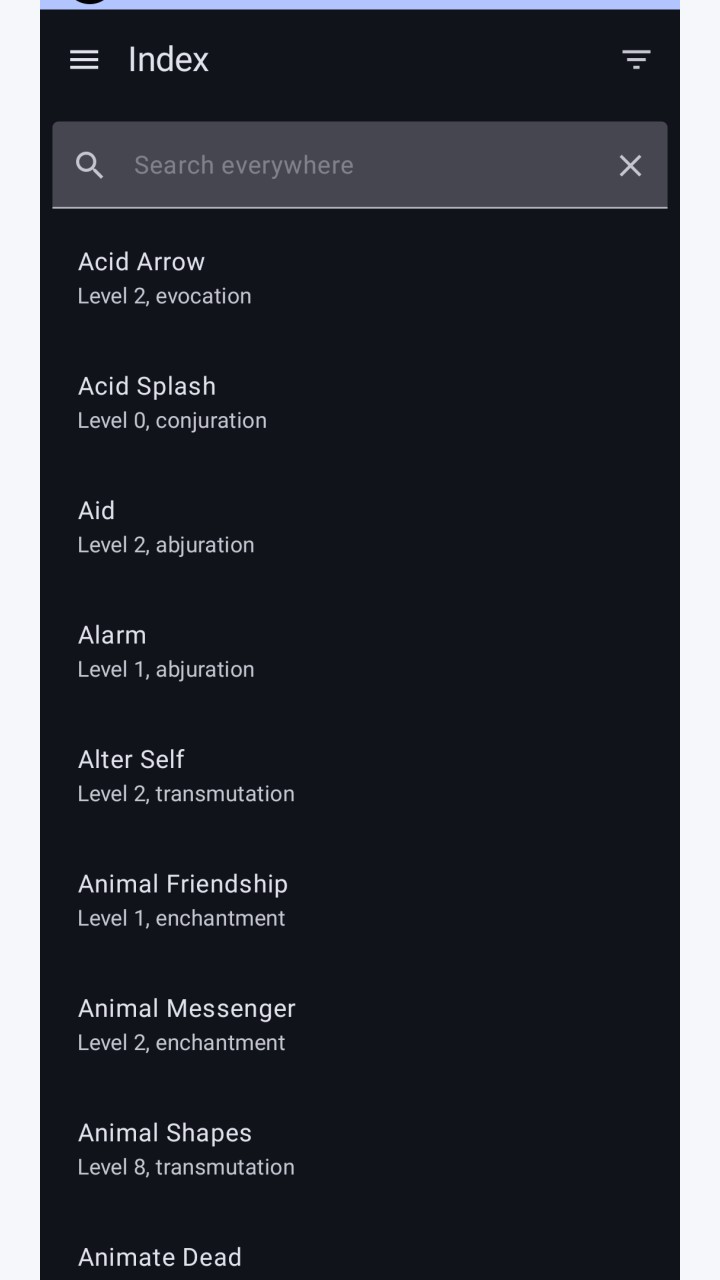
Task: Tap the Search everywhere field
Action: (360, 165)
